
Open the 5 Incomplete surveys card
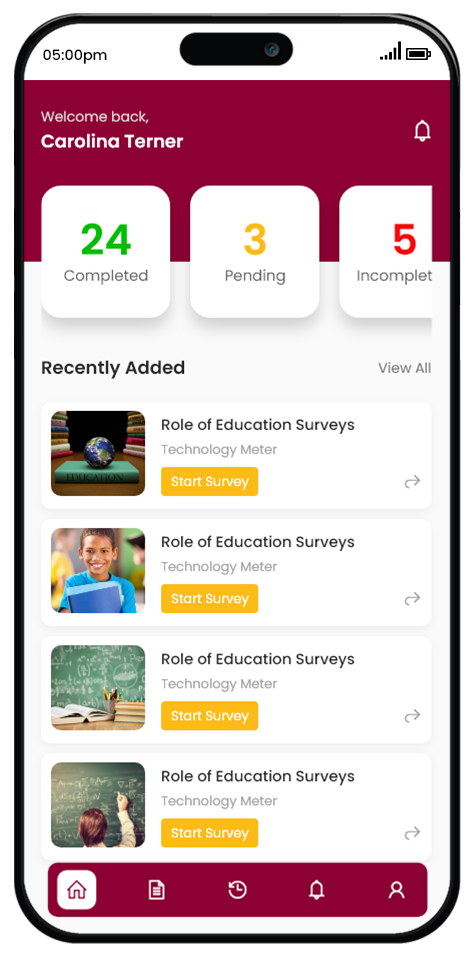coord(386,252)
